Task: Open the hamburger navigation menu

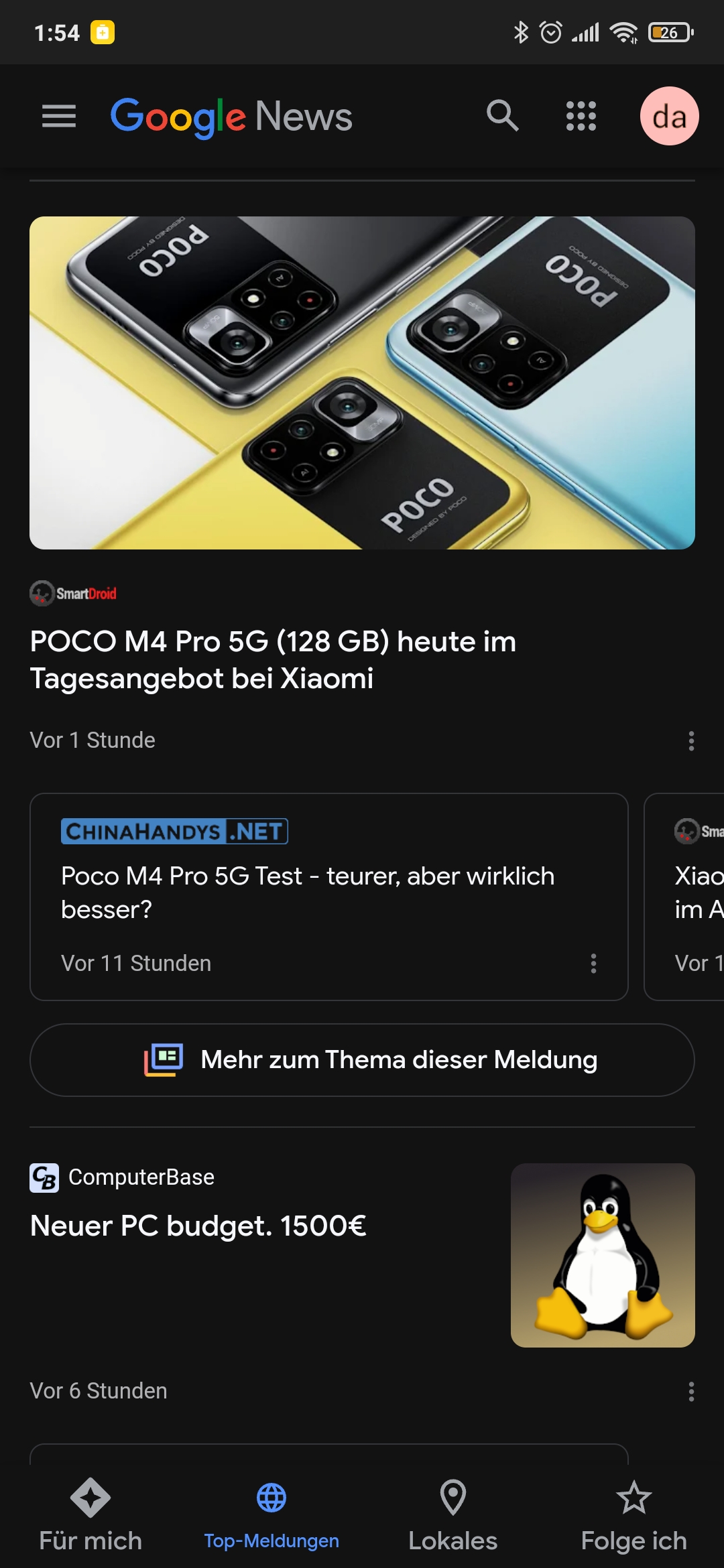Action: coord(59,117)
